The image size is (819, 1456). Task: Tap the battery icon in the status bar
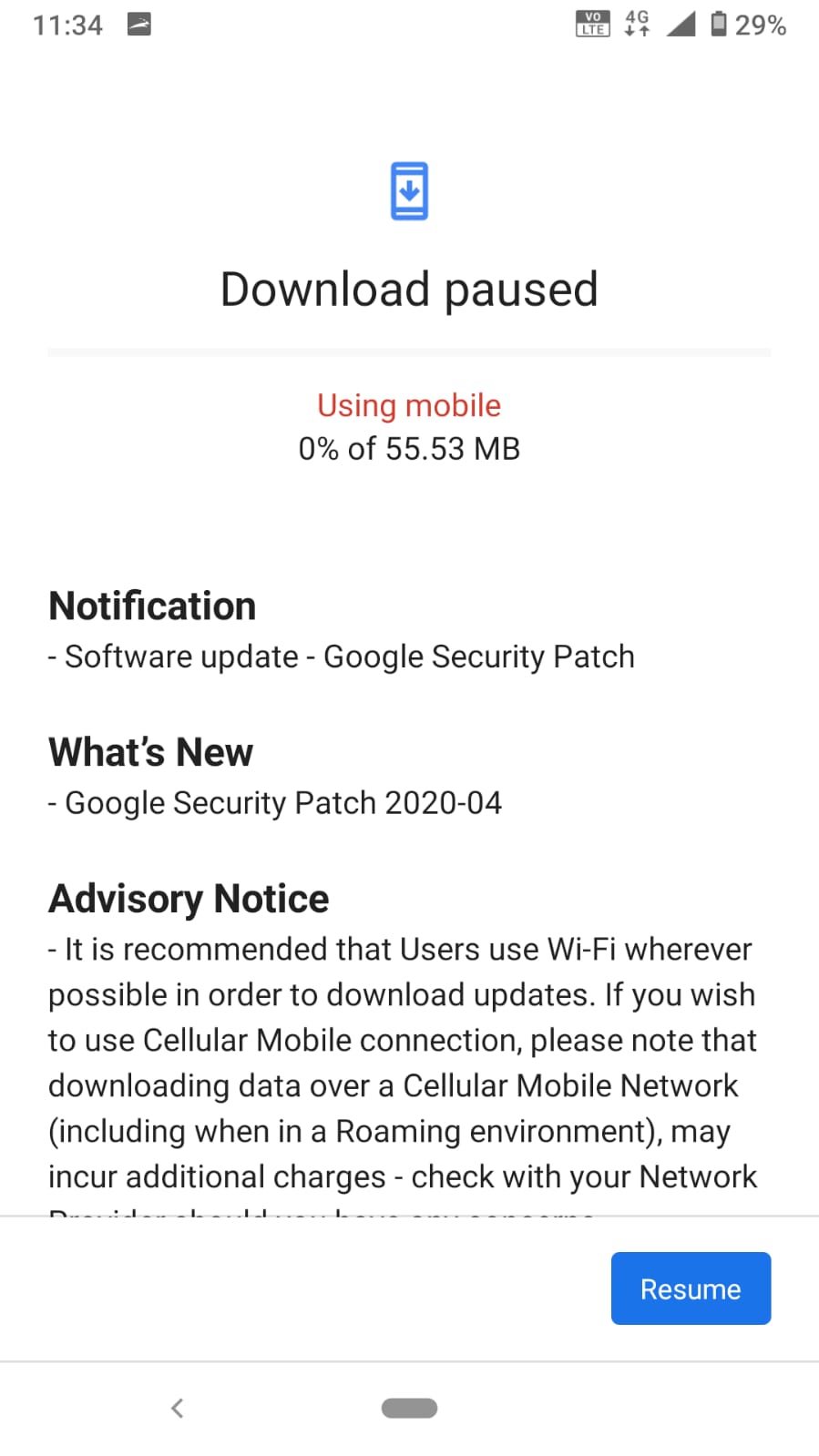click(x=719, y=25)
